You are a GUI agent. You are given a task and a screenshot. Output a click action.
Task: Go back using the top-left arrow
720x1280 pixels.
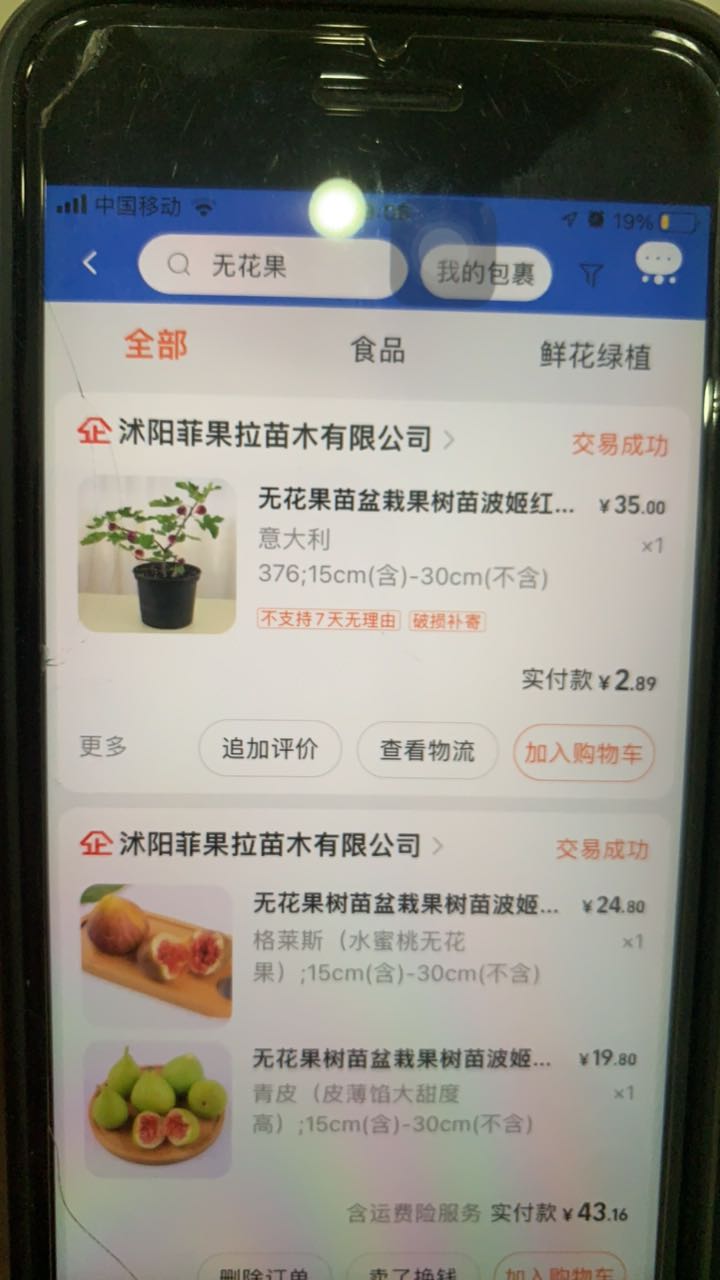coord(90,264)
